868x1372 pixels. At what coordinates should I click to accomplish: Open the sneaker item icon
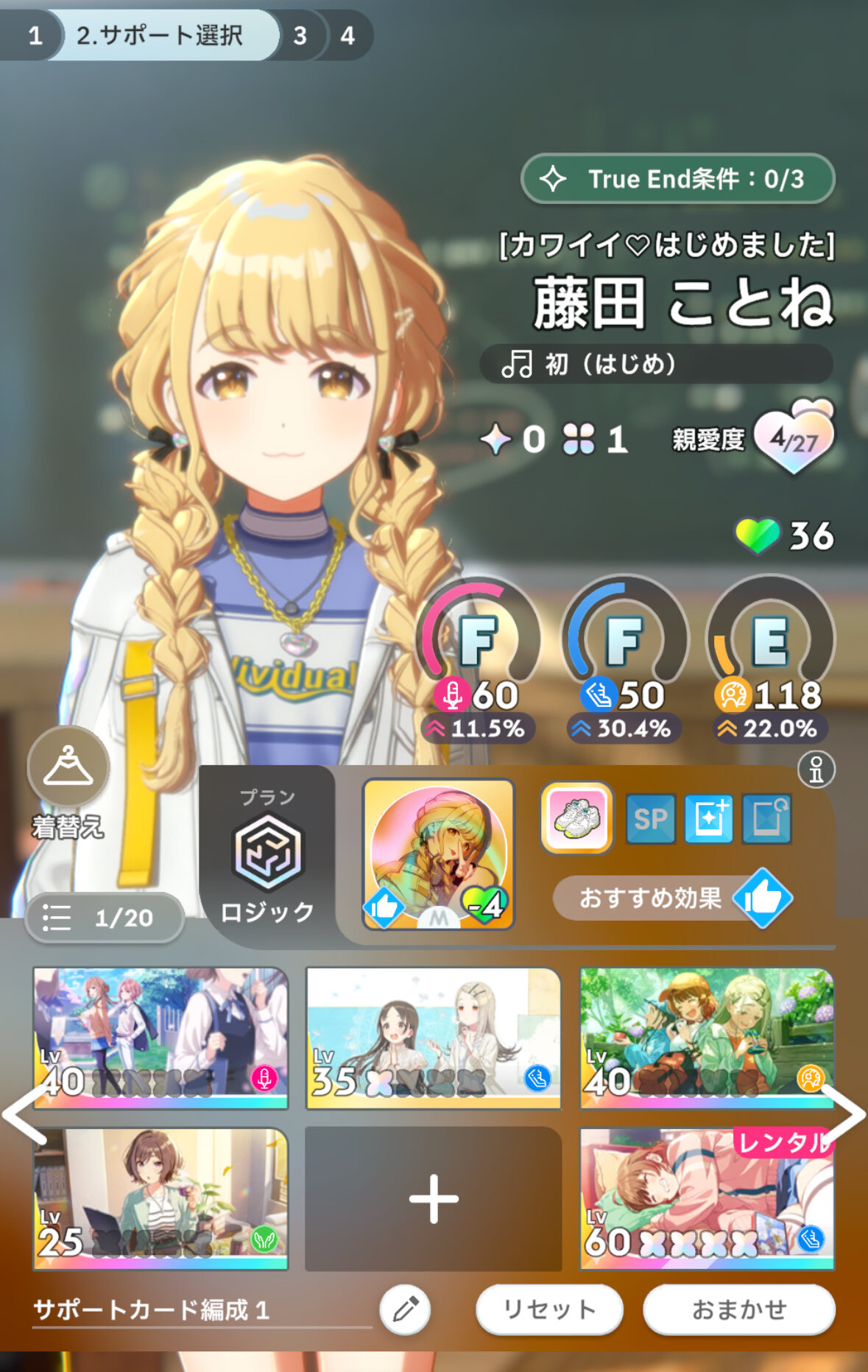(576, 817)
